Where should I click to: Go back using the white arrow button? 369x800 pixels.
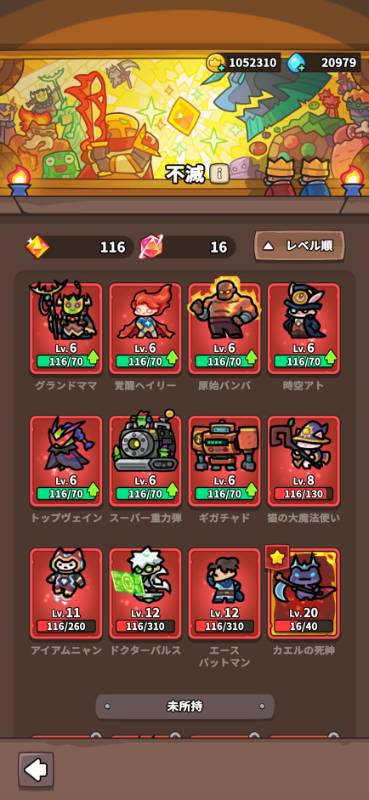point(36,769)
